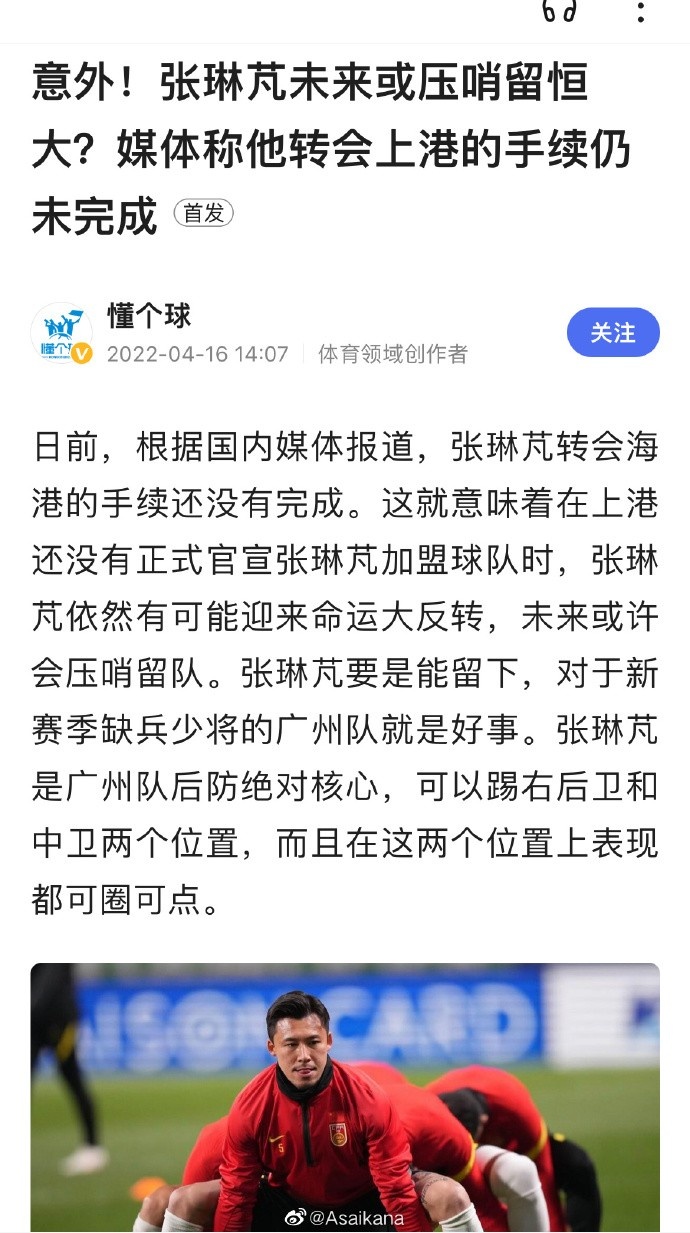The image size is (690, 1233).
Task: Open the overflow menu with three dots
Action: 641,12
